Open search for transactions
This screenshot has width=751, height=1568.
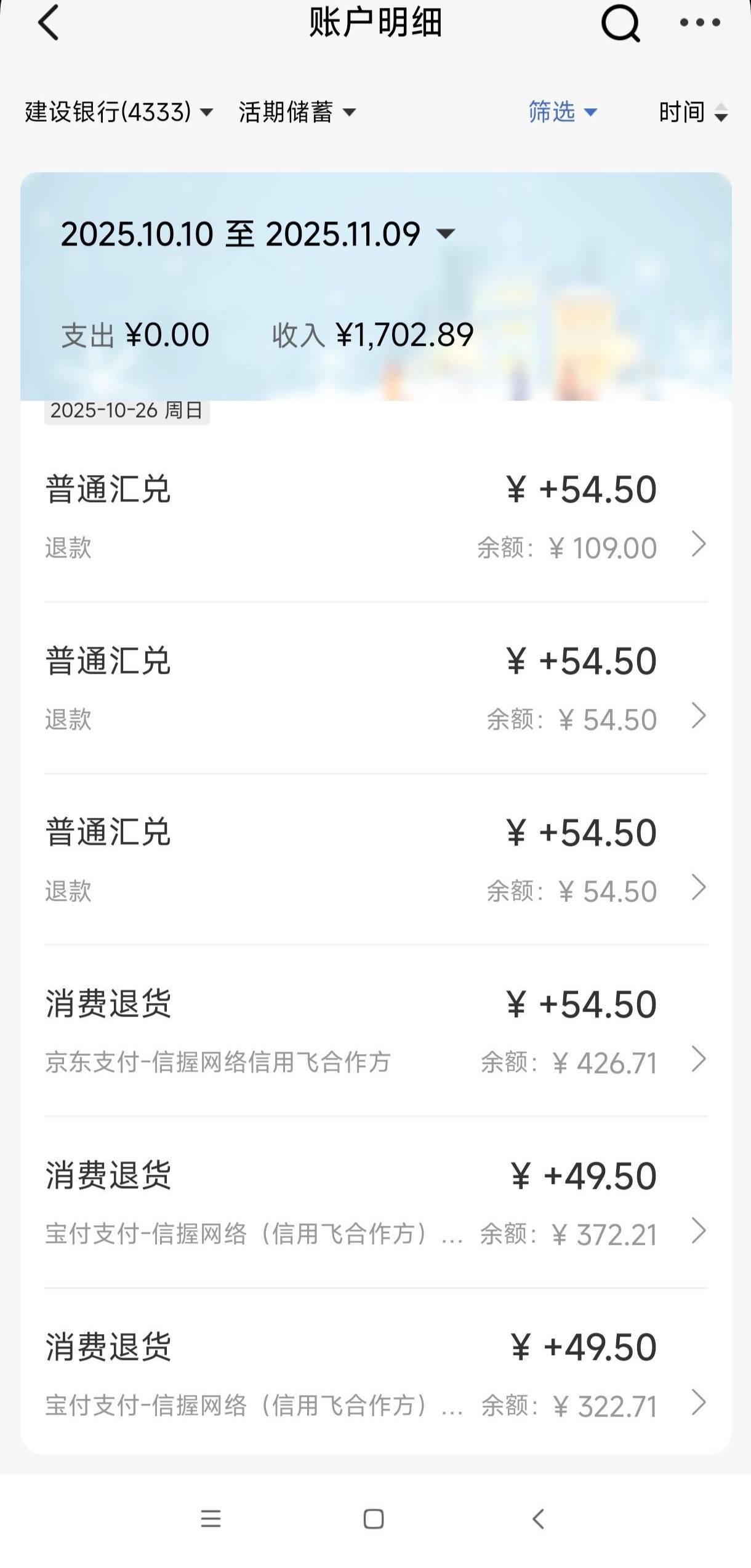620,23
